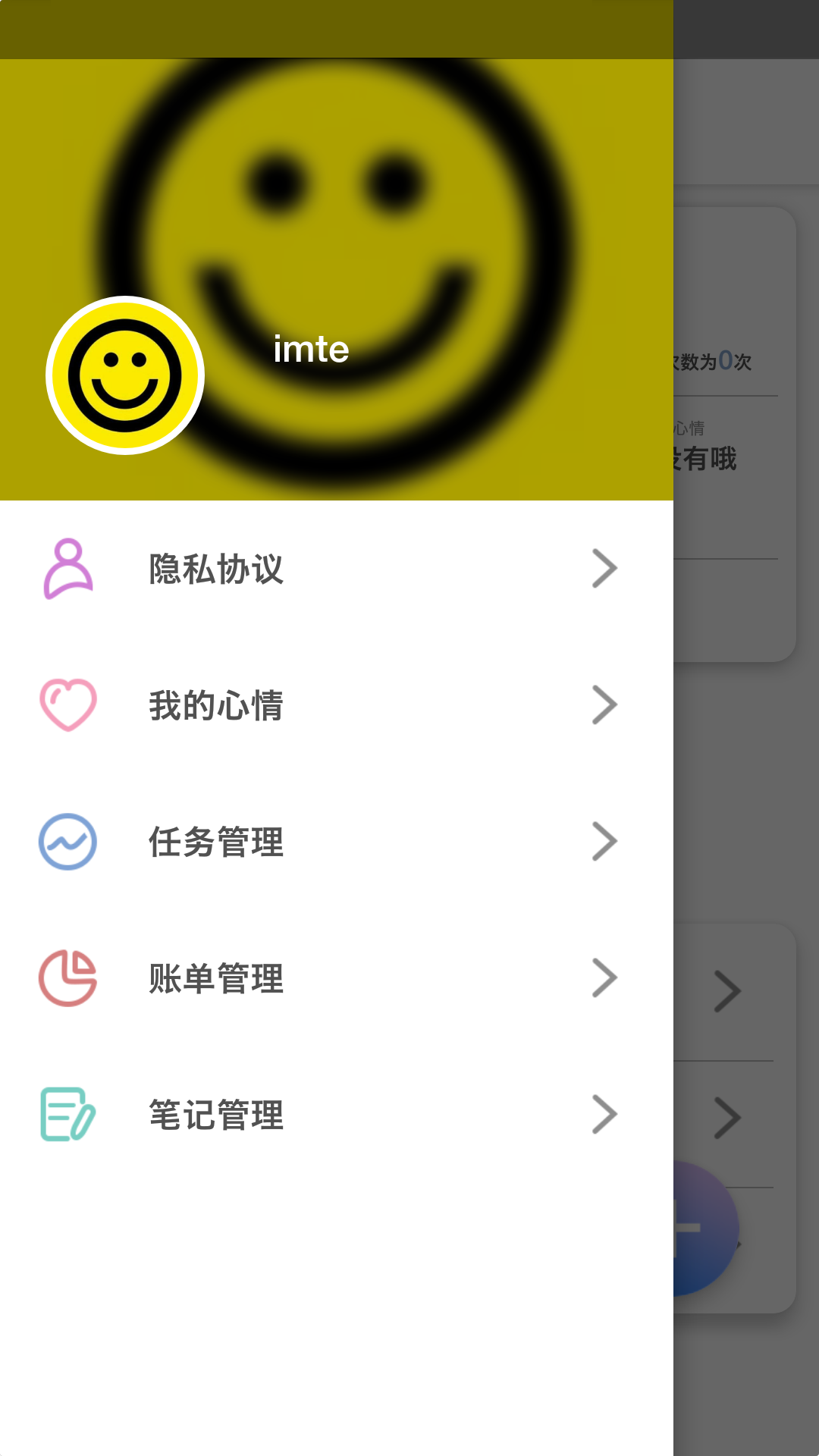Select 我的心情 from the drawer menu
Viewport: 819px width, 1456px height.
[216, 706]
